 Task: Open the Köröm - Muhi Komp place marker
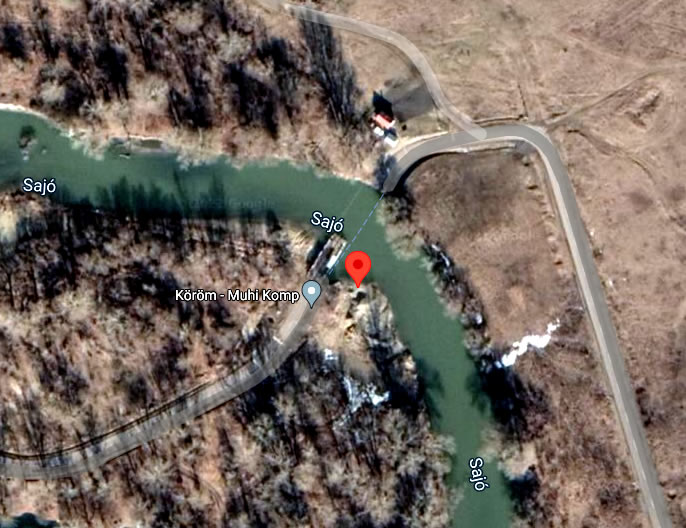pos(312,293)
